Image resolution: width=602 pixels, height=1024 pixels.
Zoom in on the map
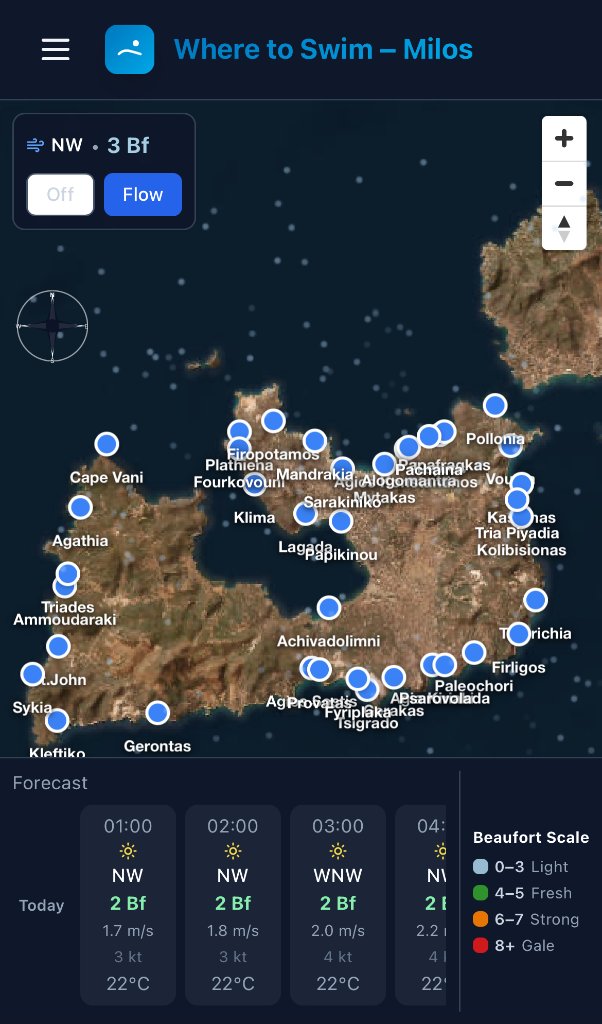tap(564, 138)
